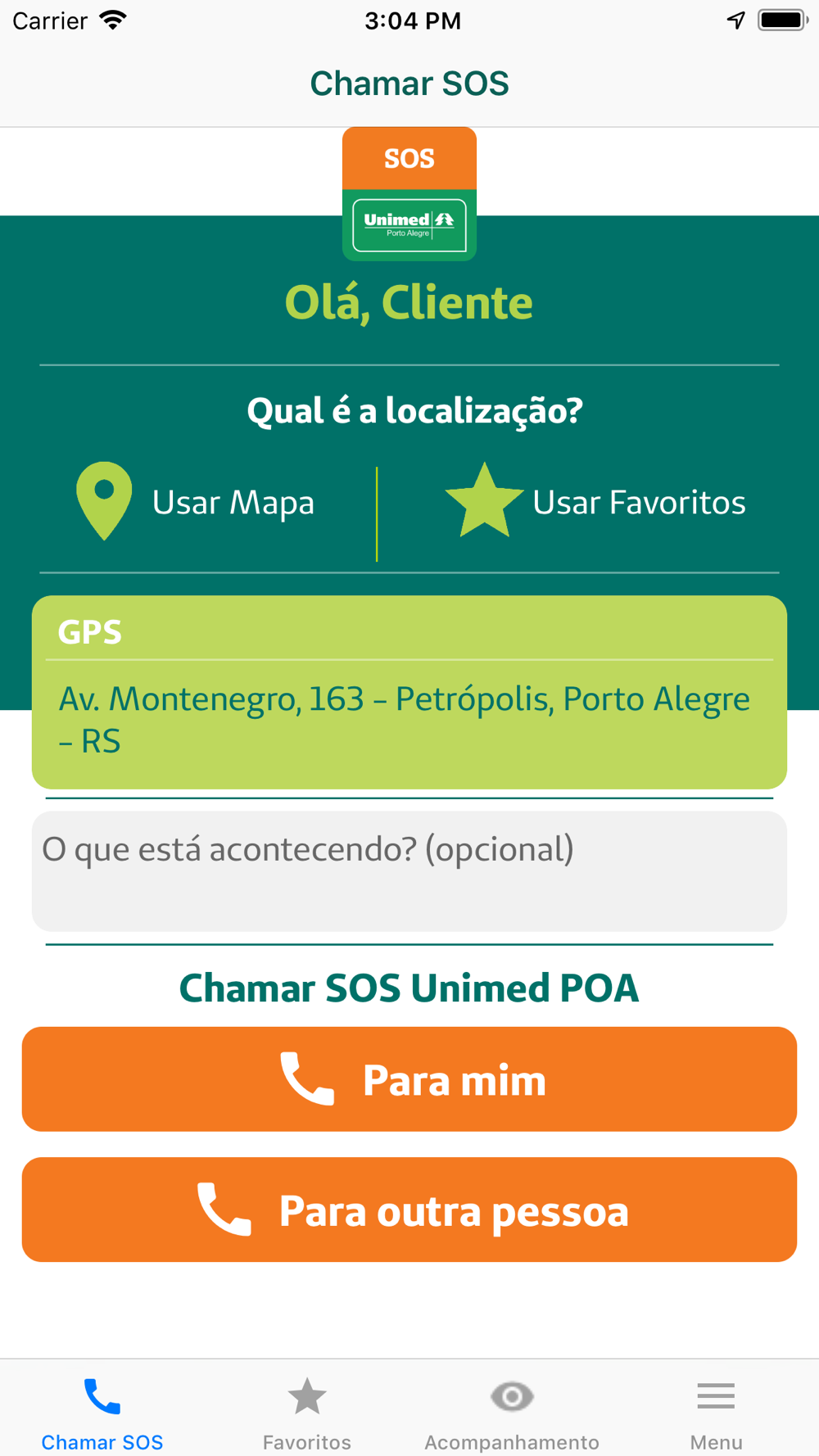This screenshot has height=1456, width=819.
Task: Select Usar Favoritos for location
Action: click(595, 501)
